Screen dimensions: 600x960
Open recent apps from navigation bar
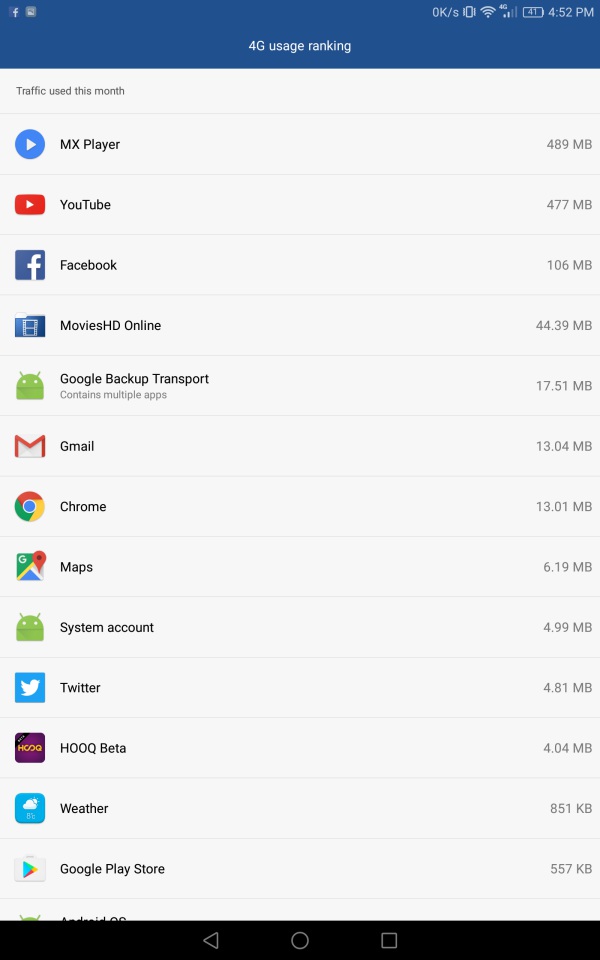[x=389, y=940]
